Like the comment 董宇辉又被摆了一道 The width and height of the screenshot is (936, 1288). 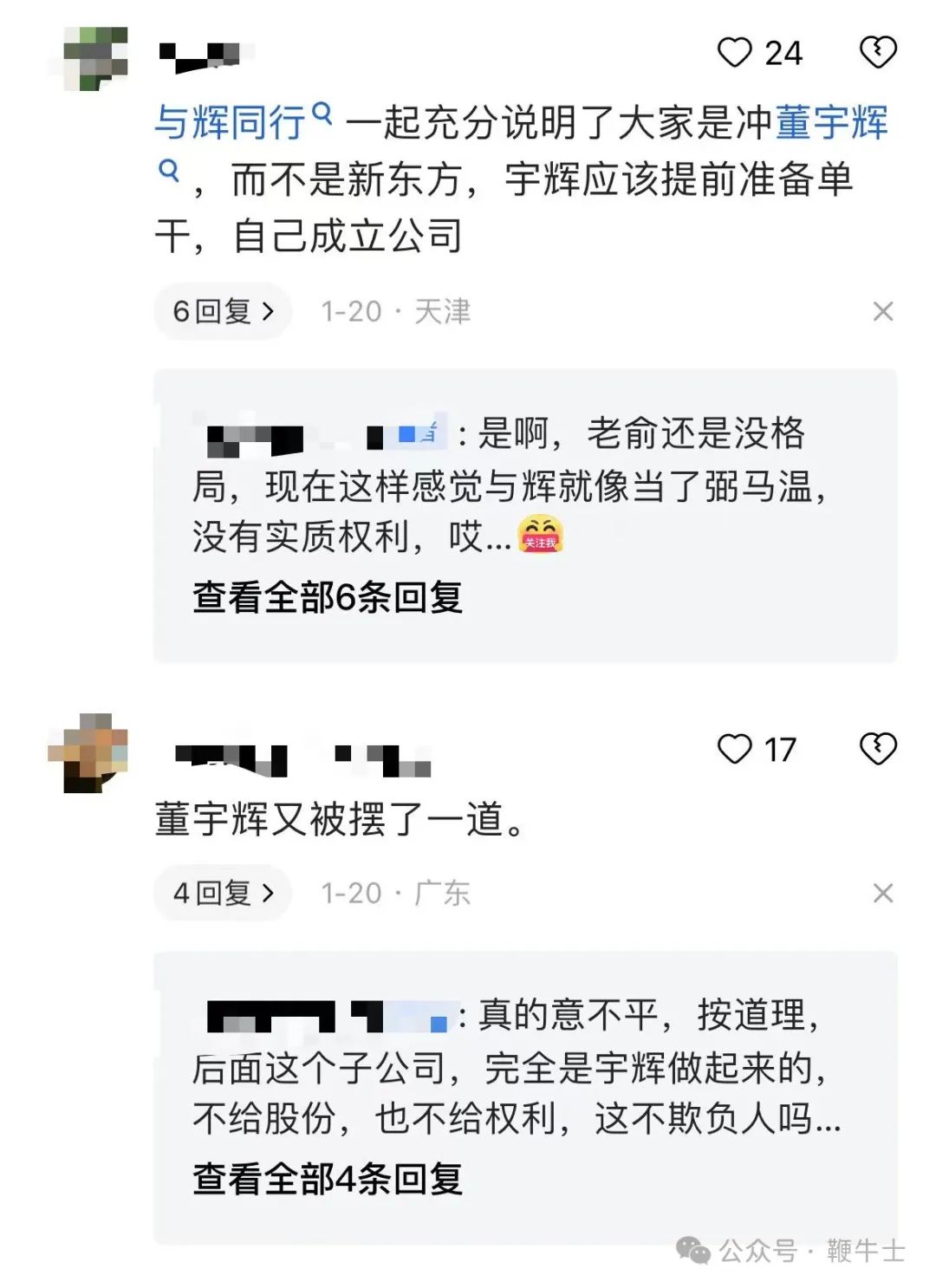coord(735,749)
